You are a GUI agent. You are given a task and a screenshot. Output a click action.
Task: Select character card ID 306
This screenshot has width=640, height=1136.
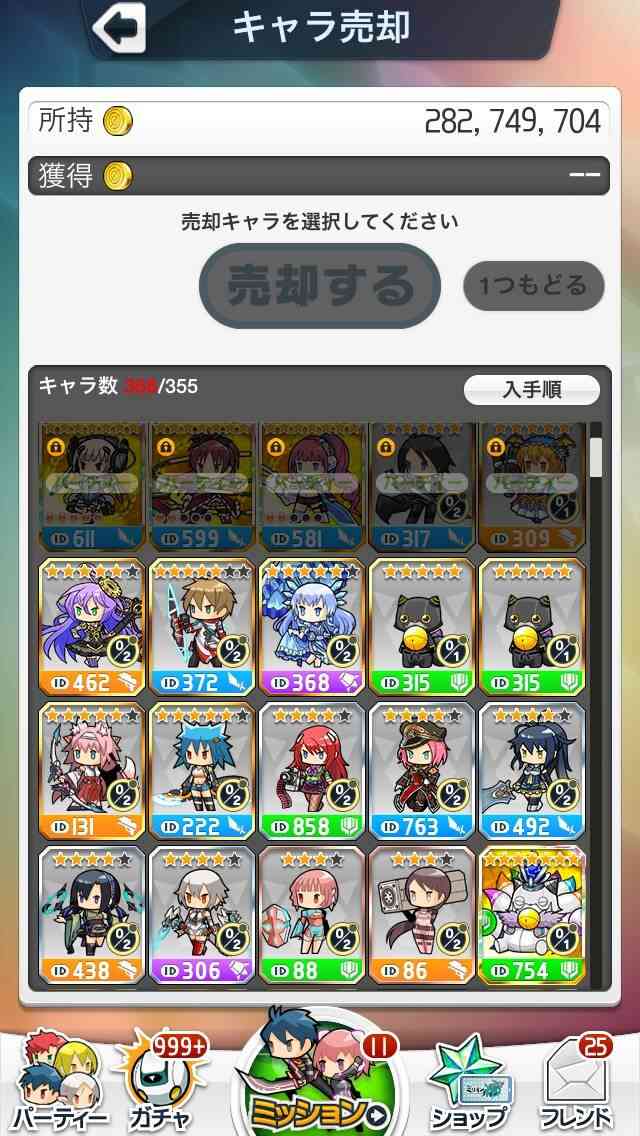201,914
